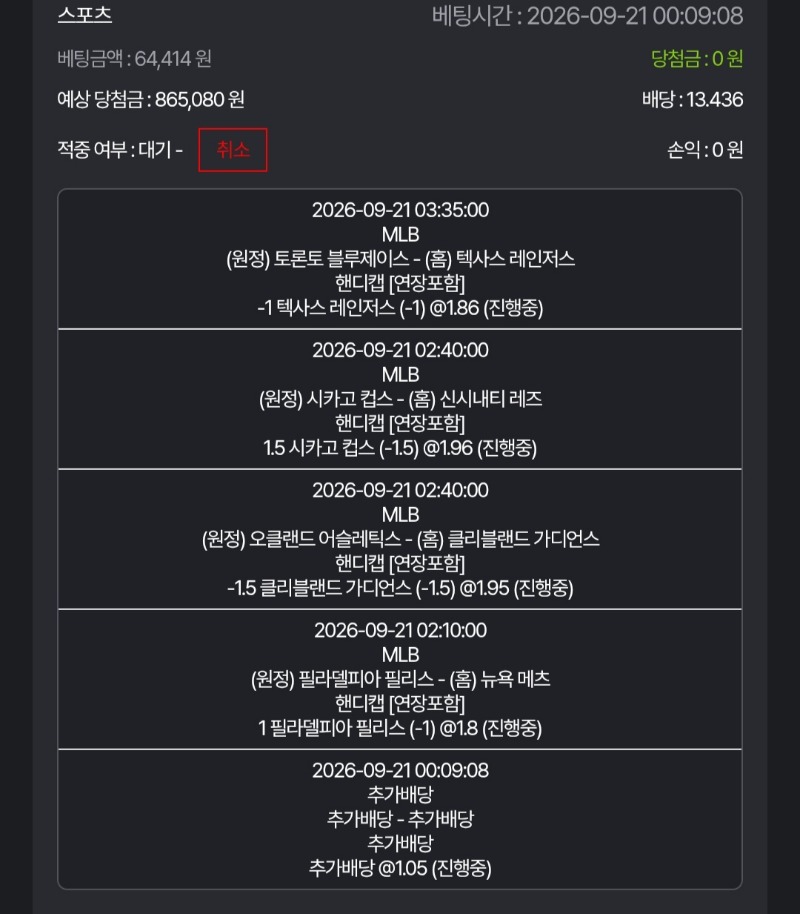Screen dimensions: 800x914
Task: Cancel this pending bet with 취소
Action: 233,150
